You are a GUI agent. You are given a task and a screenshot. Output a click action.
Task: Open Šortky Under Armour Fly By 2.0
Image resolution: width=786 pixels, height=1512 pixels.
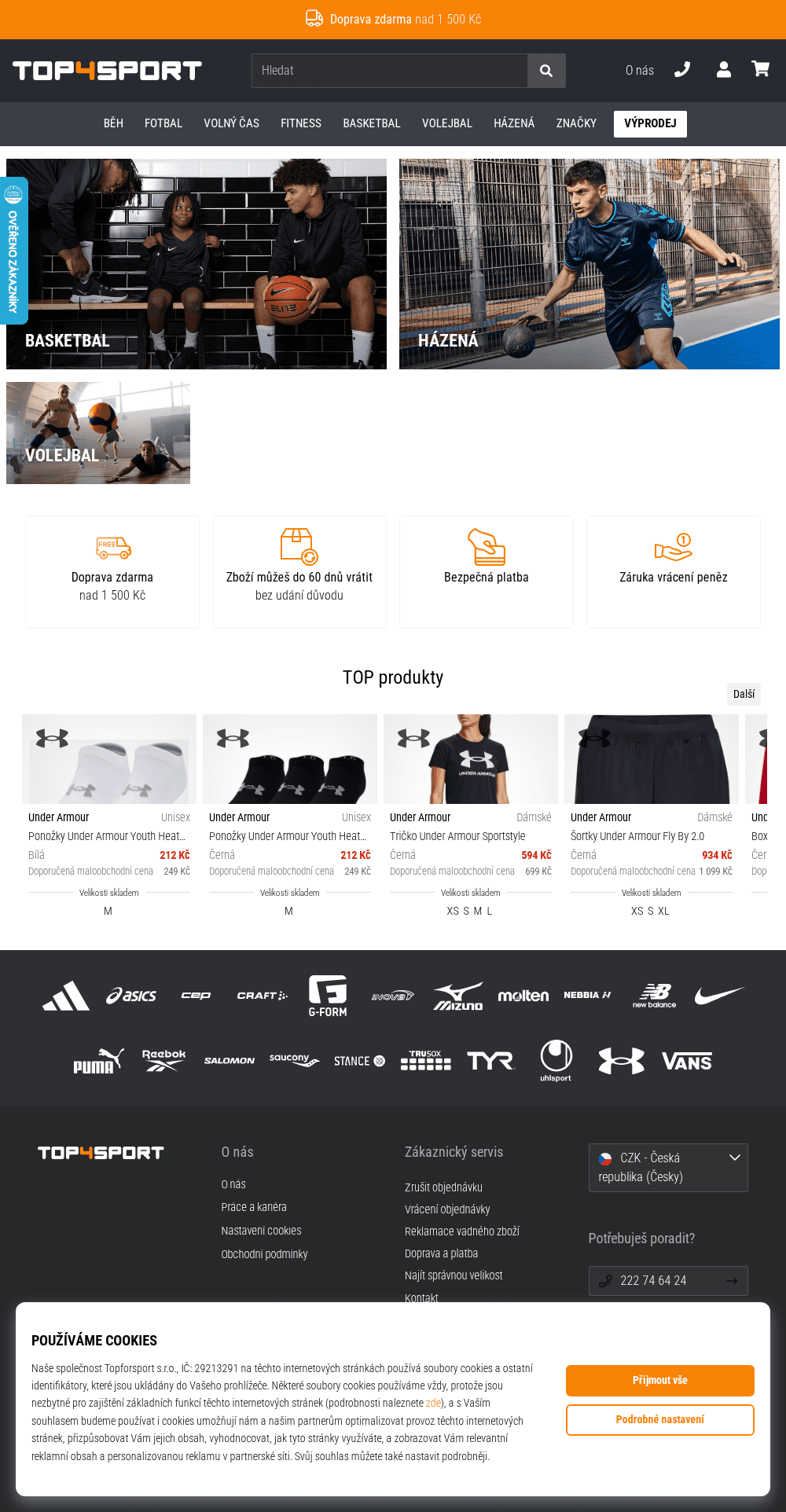pyautogui.click(x=637, y=836)
